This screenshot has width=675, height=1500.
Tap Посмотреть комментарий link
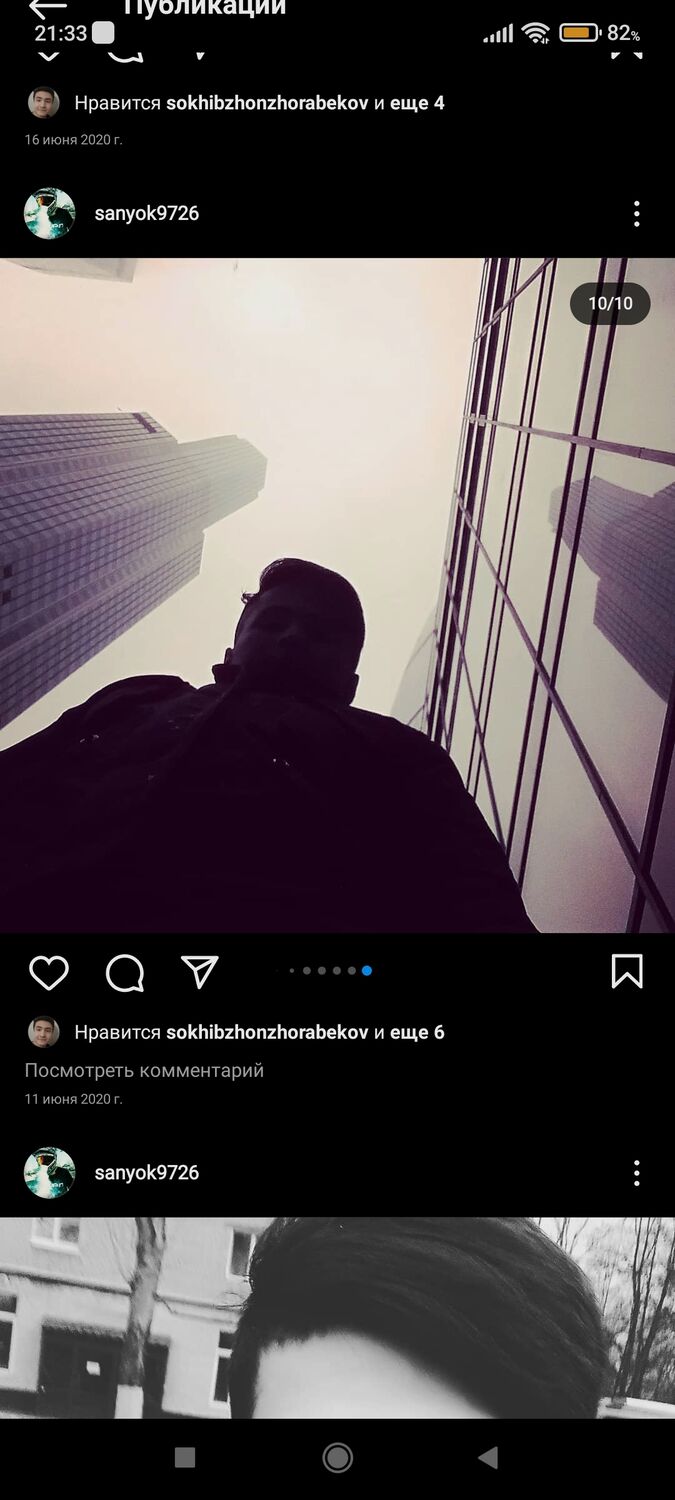pos(144,1070)
